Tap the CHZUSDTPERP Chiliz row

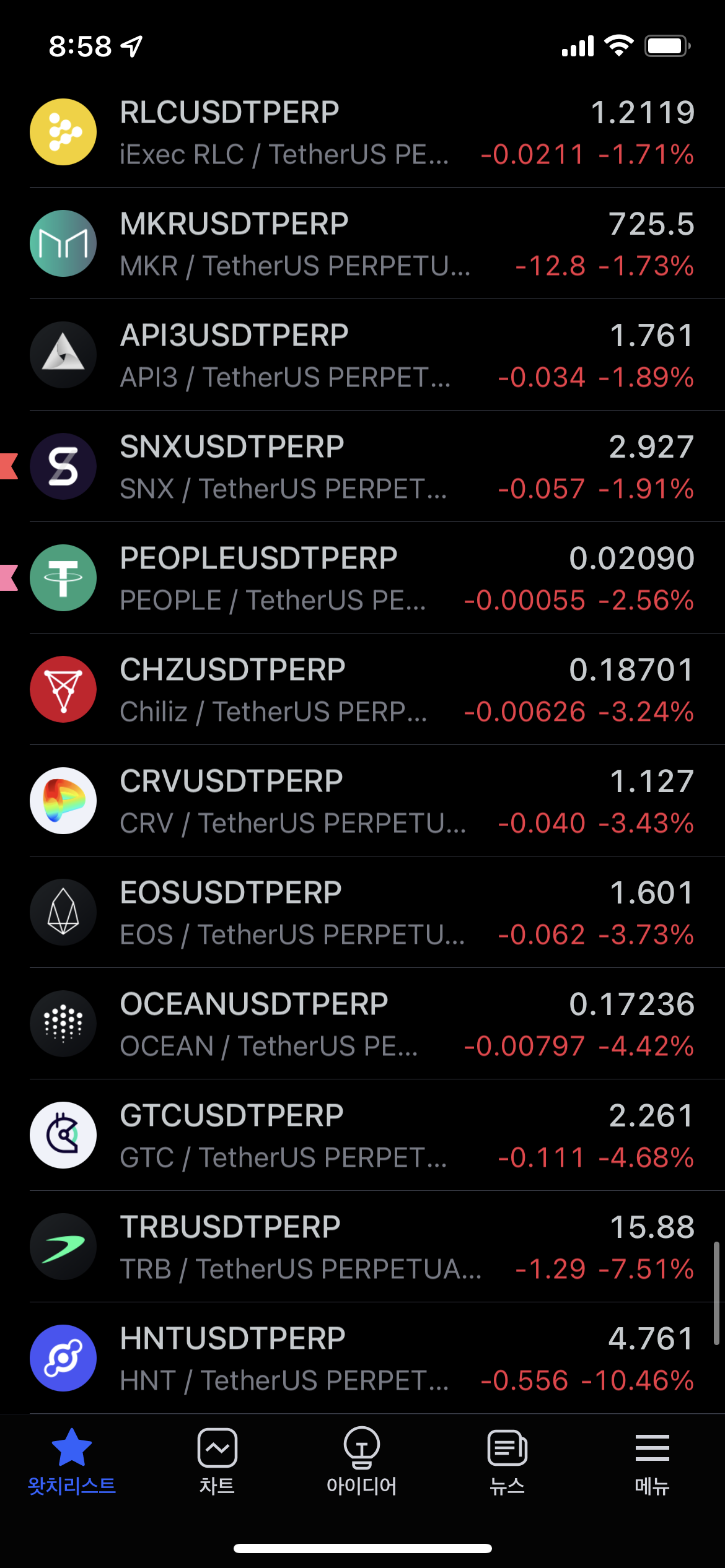[x=362, y=689]
